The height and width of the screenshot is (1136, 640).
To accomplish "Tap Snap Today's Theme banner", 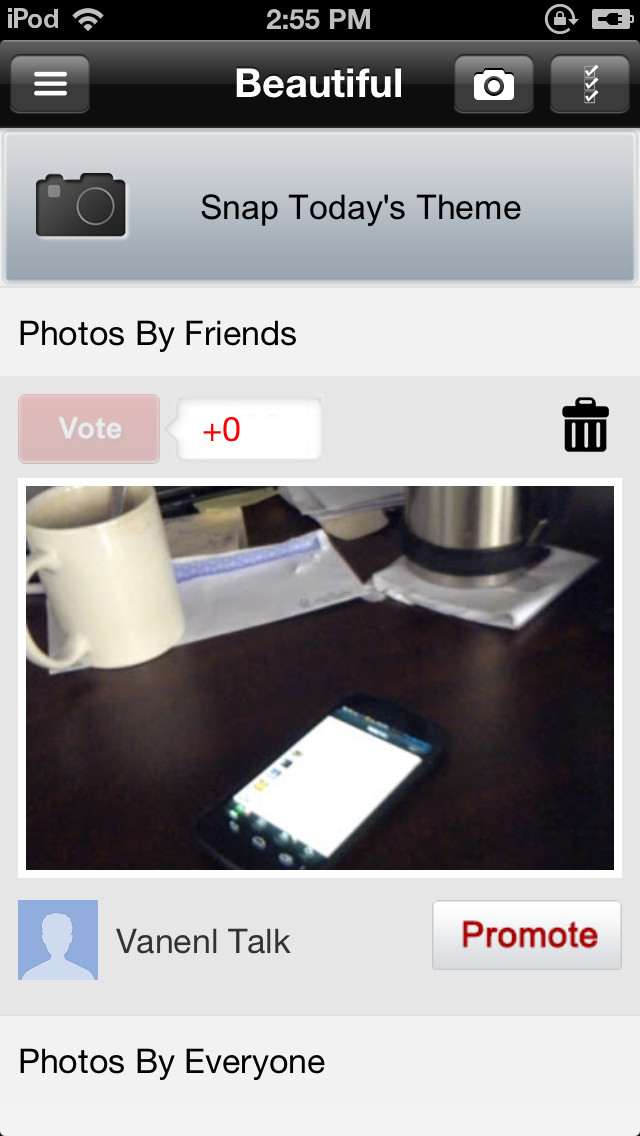I will 320,208.
